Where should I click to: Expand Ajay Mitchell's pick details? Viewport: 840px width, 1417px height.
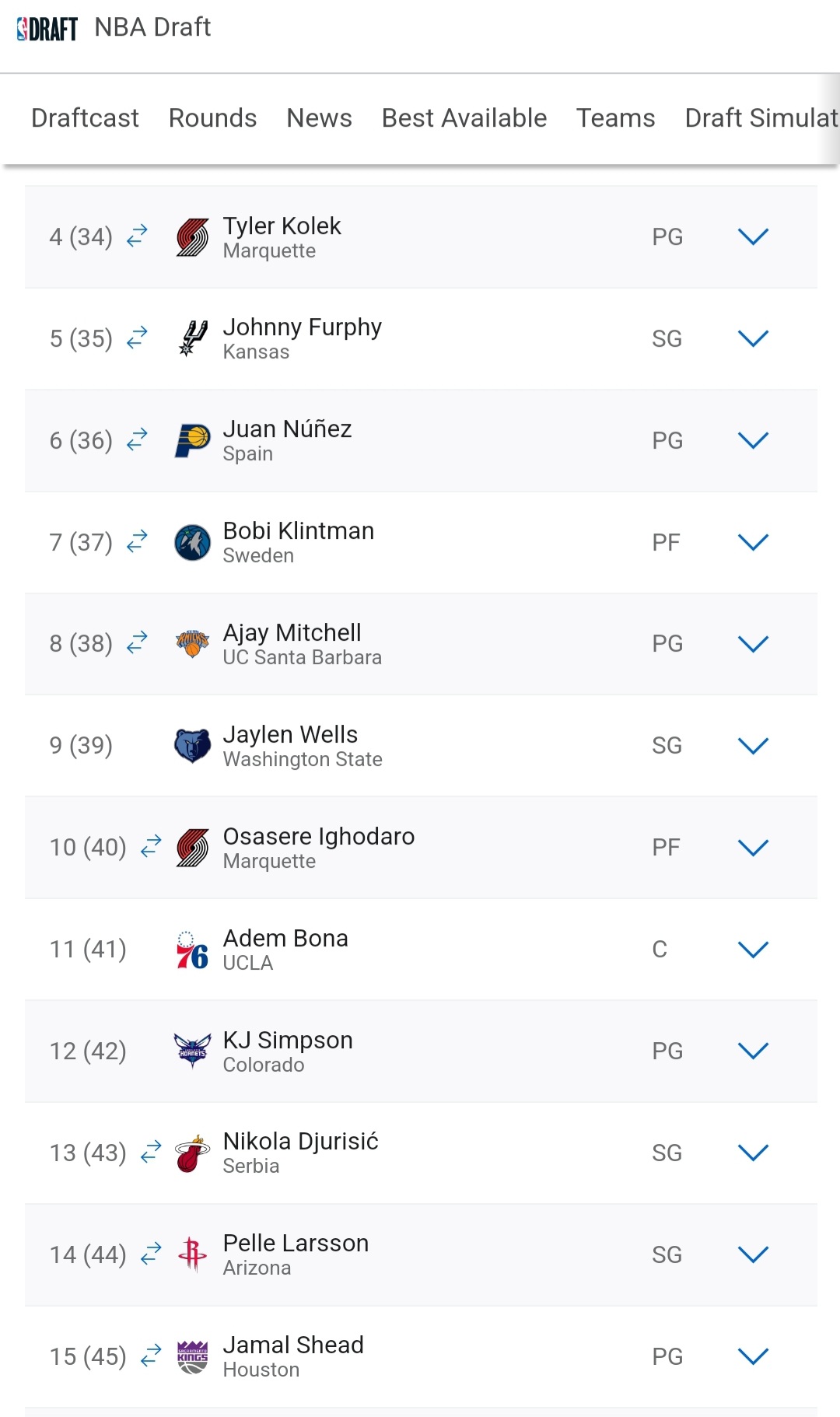click(753, 644)
